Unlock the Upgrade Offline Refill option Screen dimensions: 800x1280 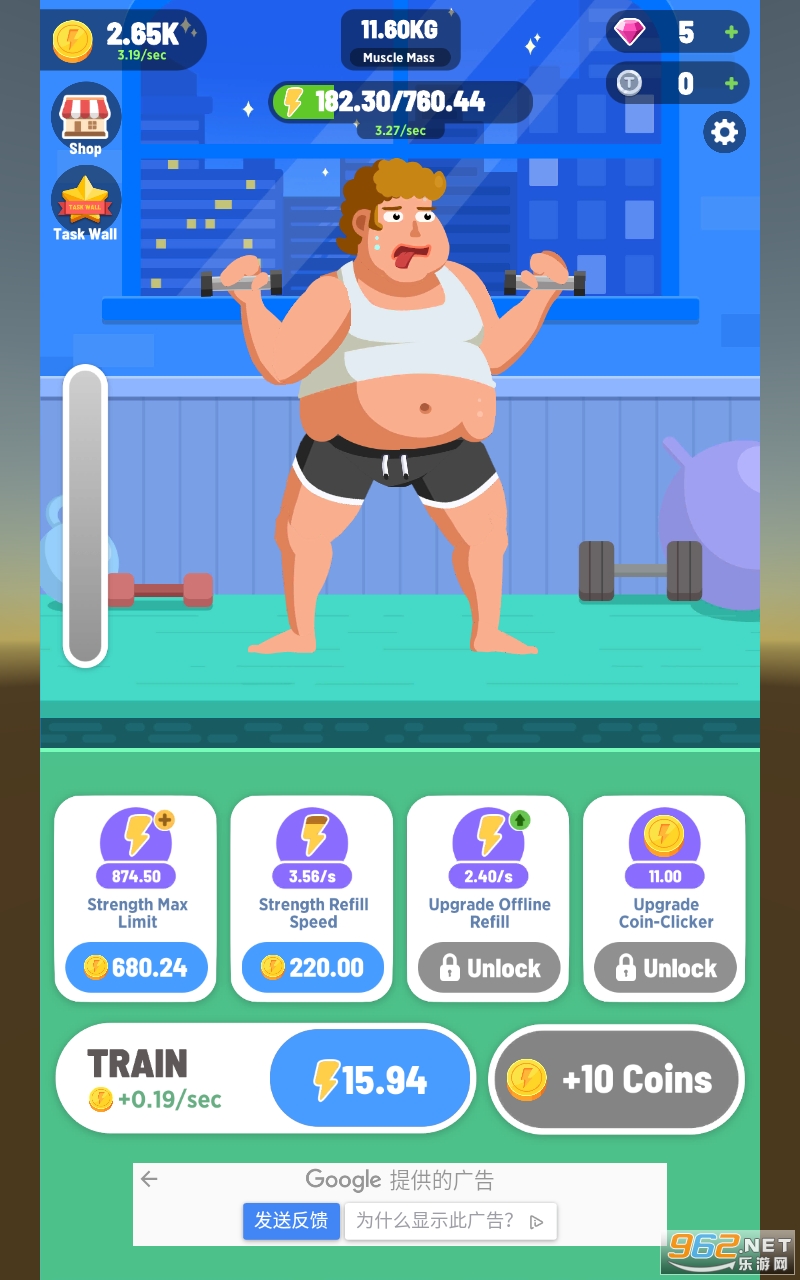[x=489, y=968]
